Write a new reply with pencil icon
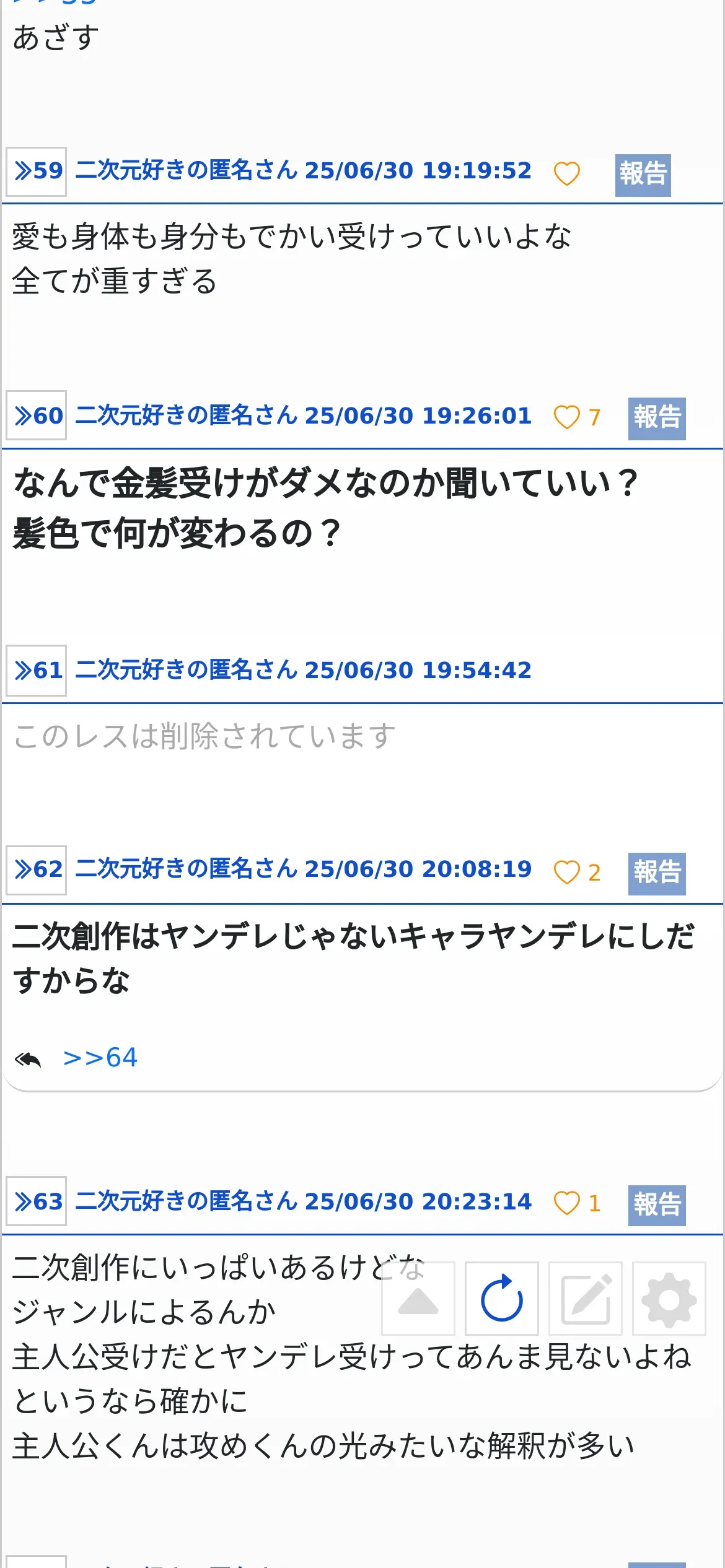 (586, 1298)
